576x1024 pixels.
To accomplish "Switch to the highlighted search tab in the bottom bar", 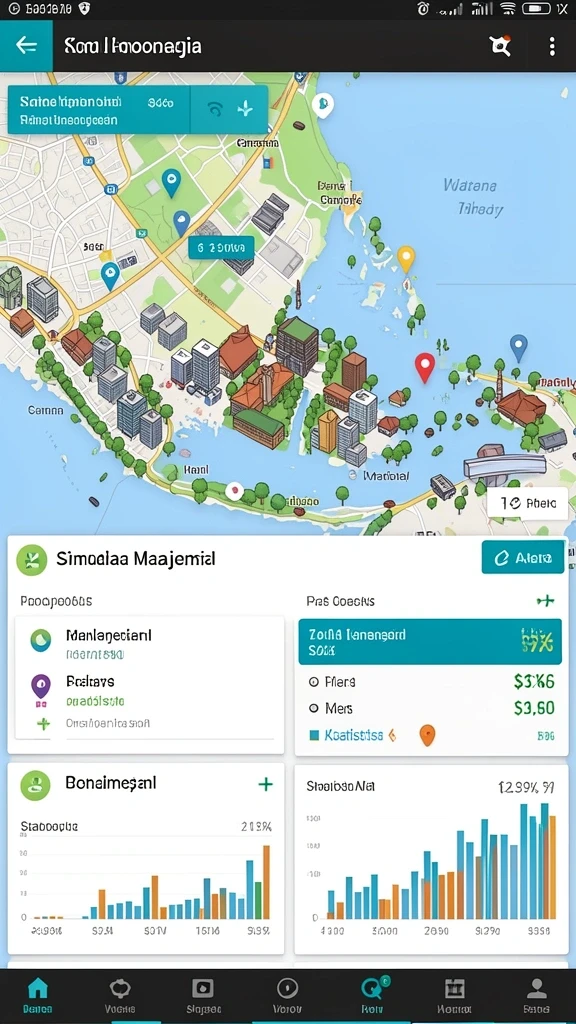I will tap(372, 995).
